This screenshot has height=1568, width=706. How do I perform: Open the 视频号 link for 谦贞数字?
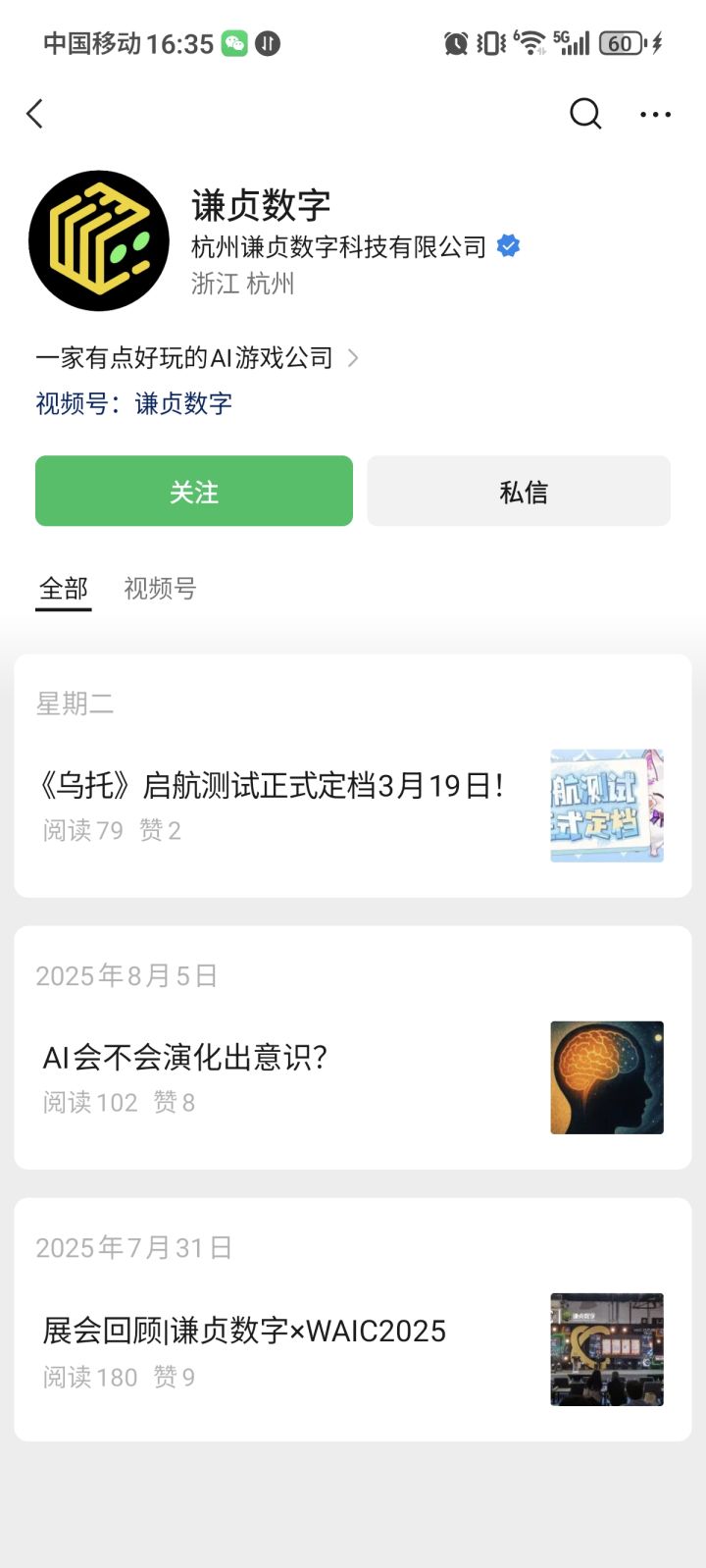tap(182, 403)
